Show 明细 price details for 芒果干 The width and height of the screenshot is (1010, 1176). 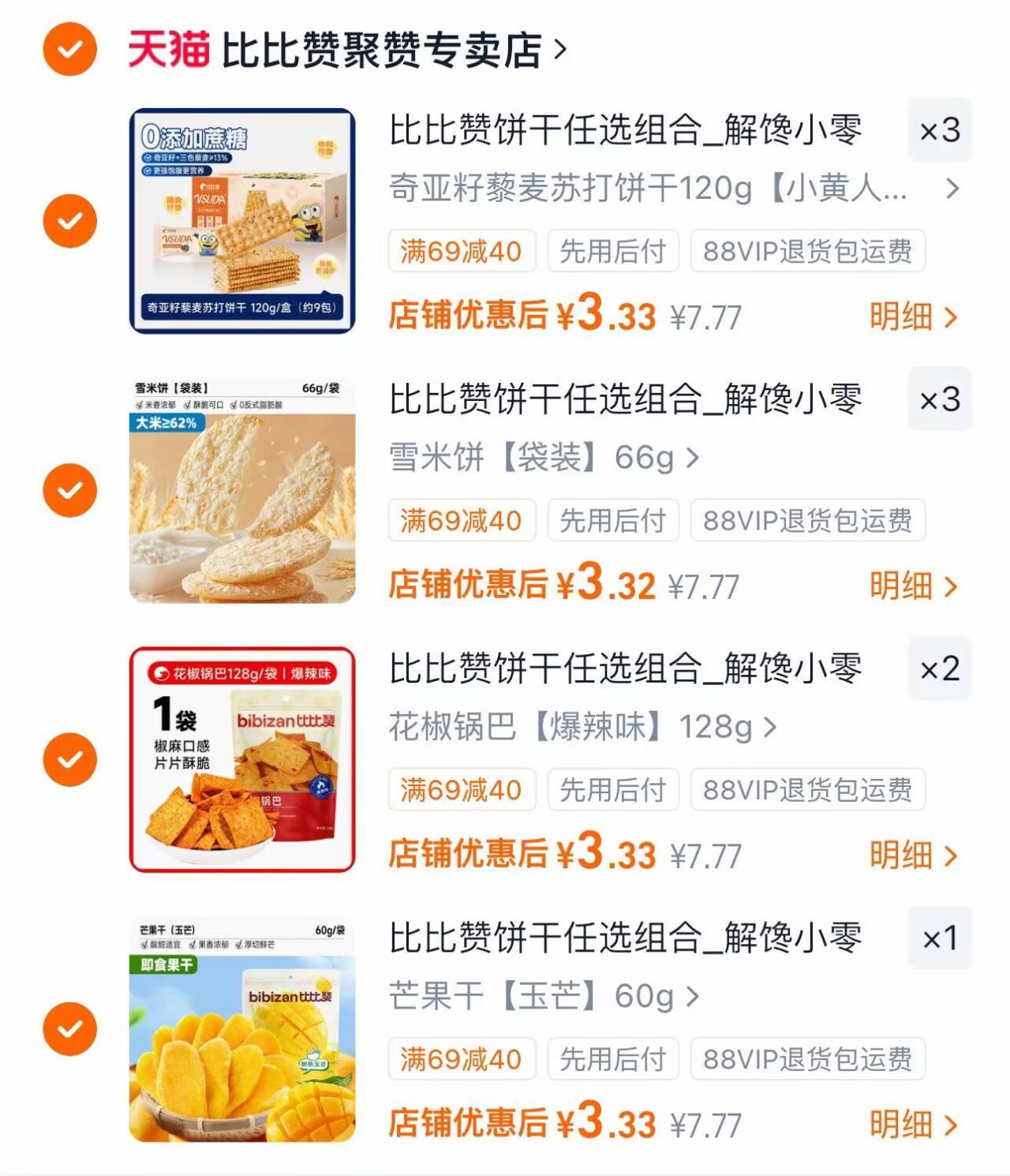(x=913, y=1125)
